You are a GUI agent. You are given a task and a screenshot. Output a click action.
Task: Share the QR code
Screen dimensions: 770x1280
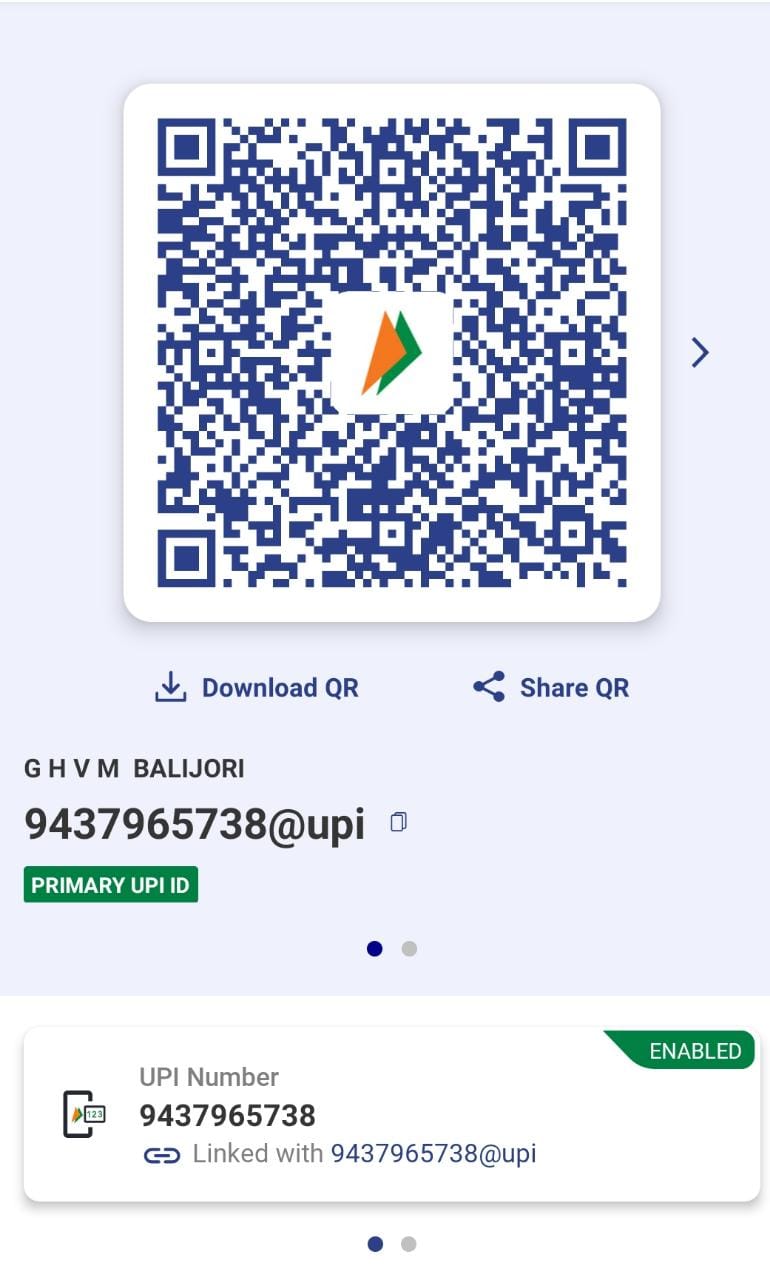[551, 688]
